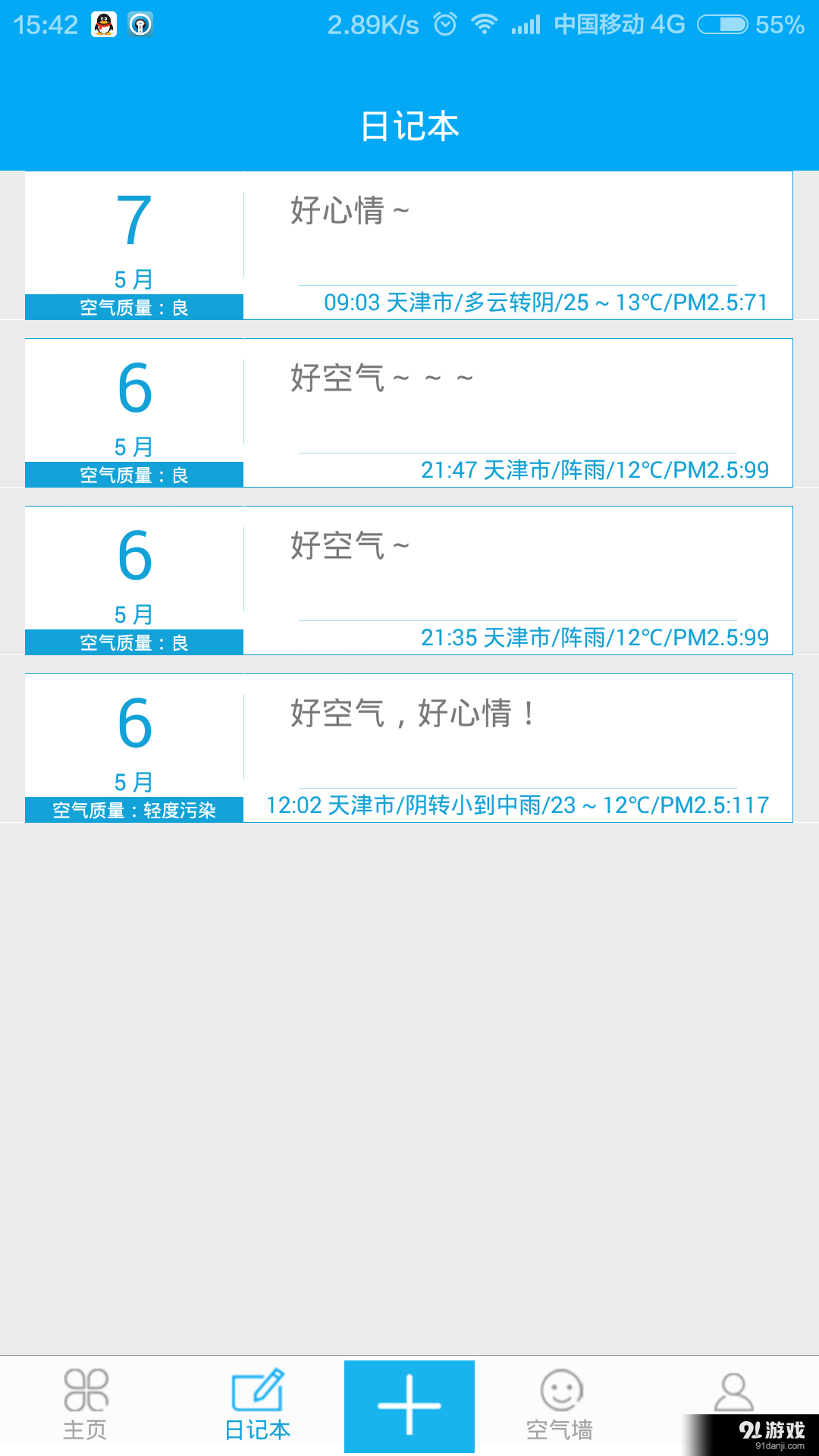
Task: Tap the plus icon to add new diary
Action: [409, 1403]
